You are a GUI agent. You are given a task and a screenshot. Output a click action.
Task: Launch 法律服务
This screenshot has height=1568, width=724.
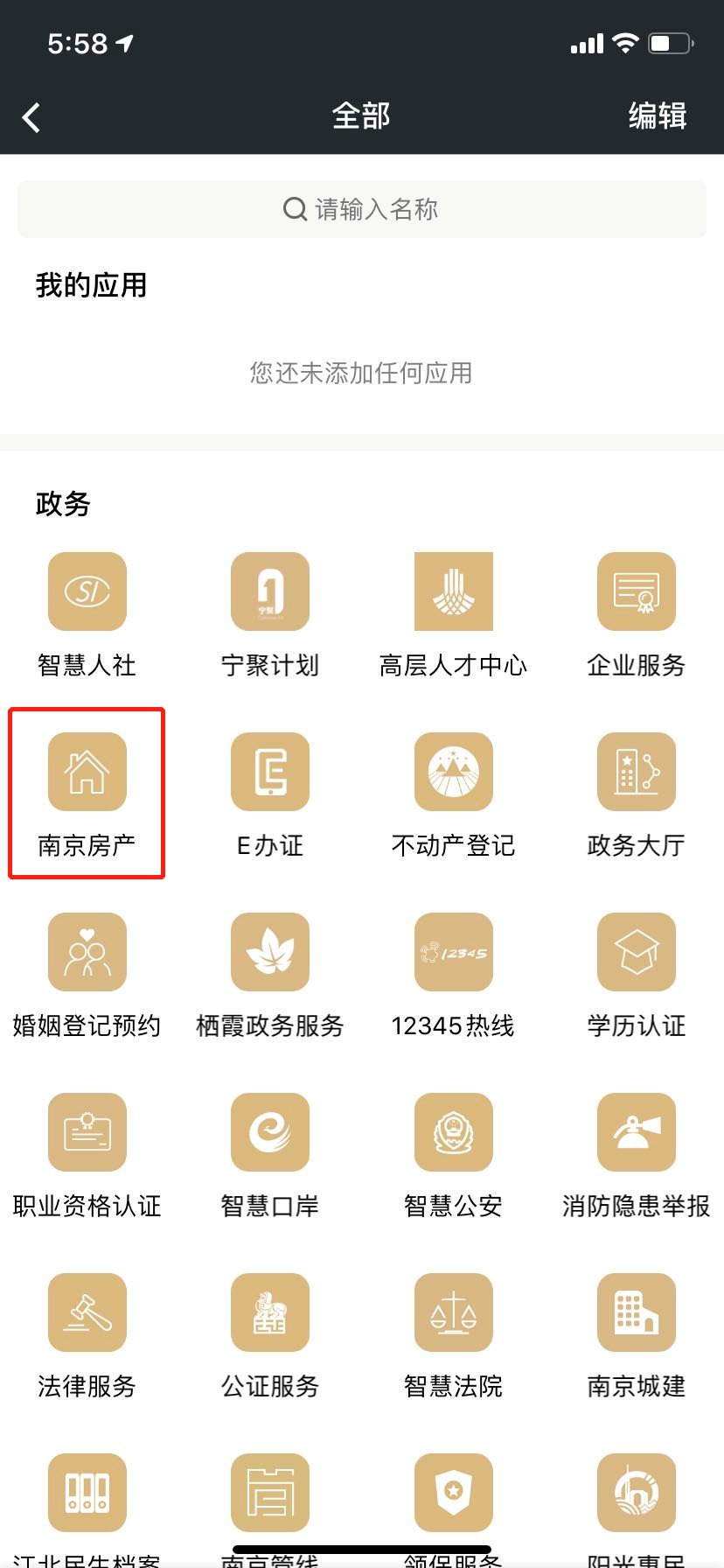(87, 1313)
